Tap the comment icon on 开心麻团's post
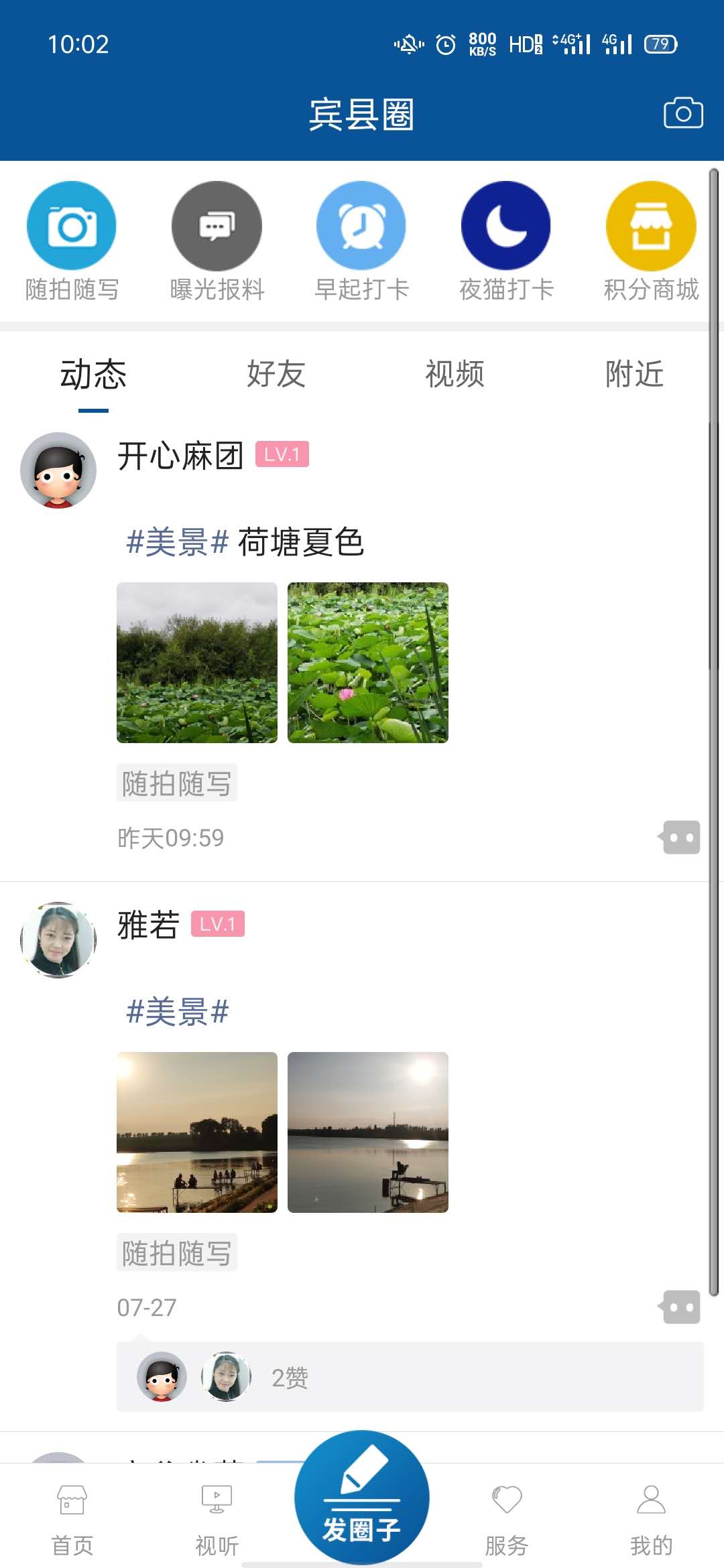Image resolution: width=724 pixels, height=1568 pixels. click(679, 838)
